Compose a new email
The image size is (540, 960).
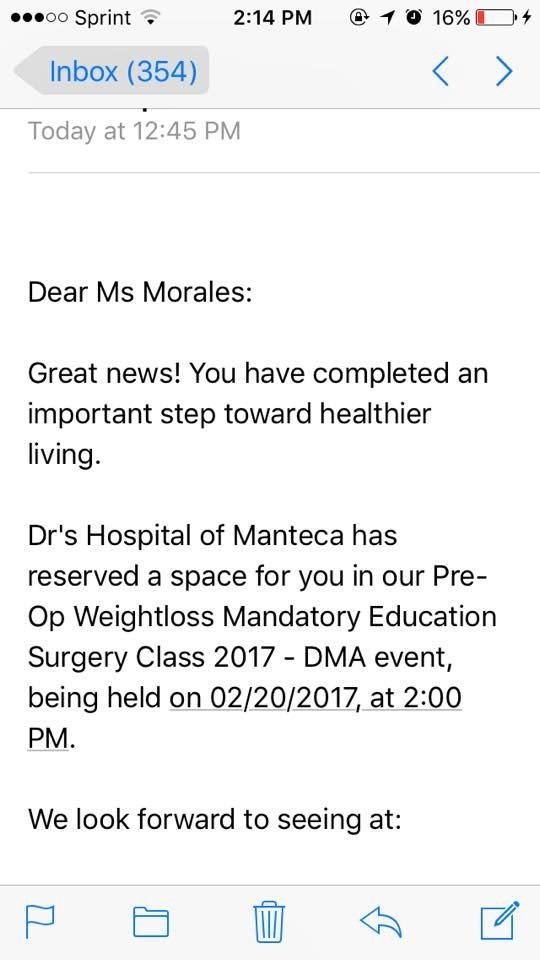coord(500,920)
